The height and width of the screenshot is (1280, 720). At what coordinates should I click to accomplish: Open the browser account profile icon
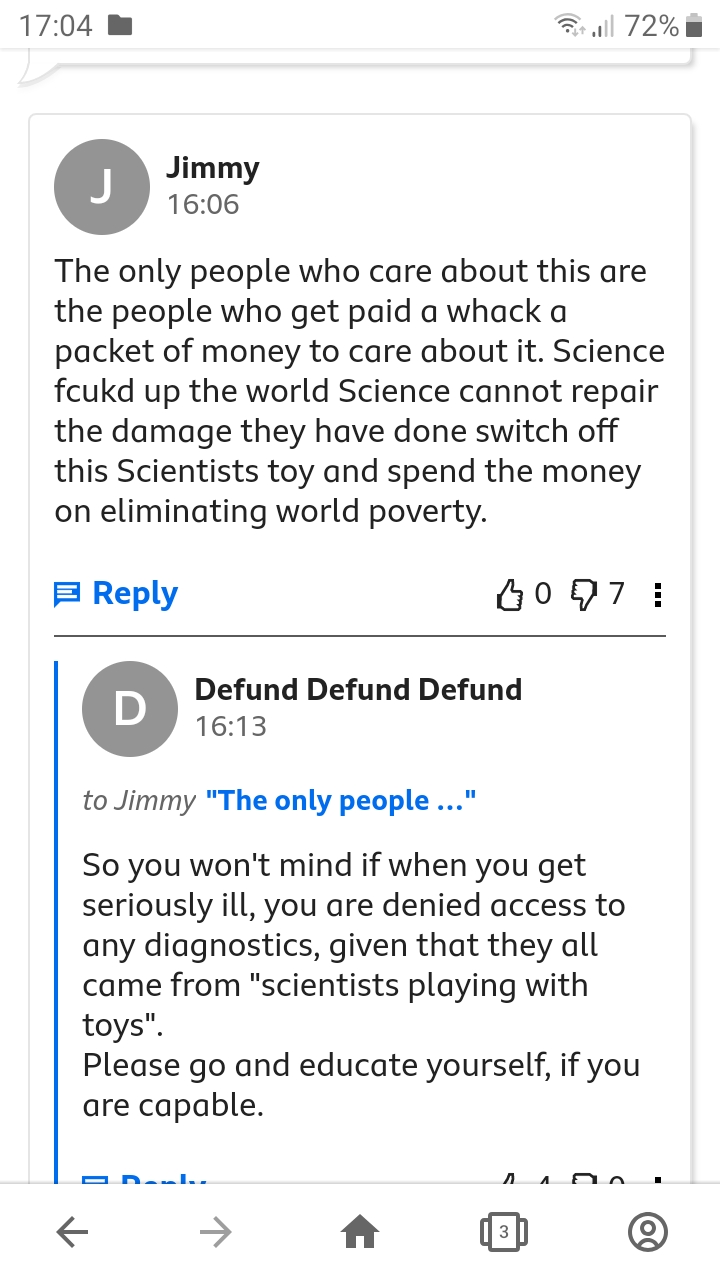[647, 1232]
